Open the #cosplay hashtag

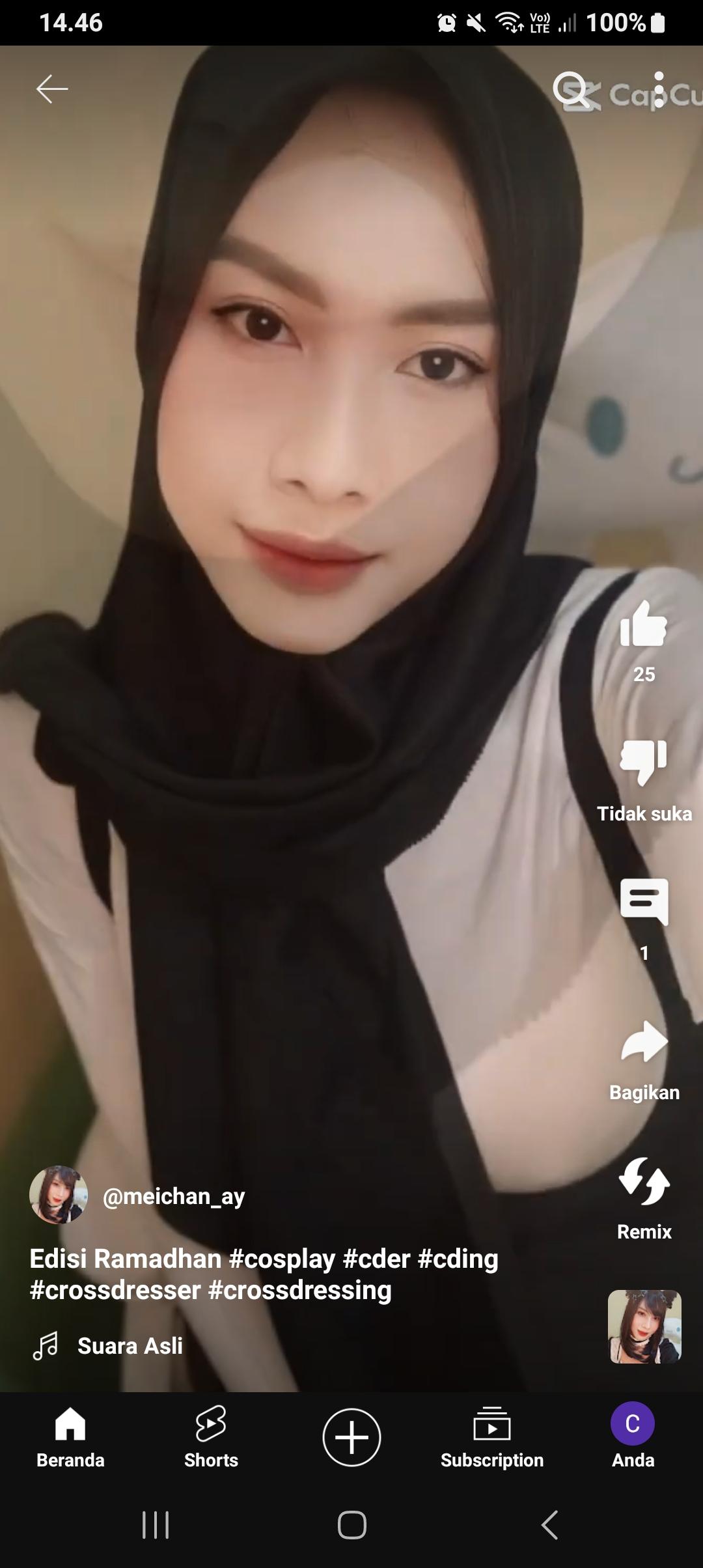pos(281,1259)
